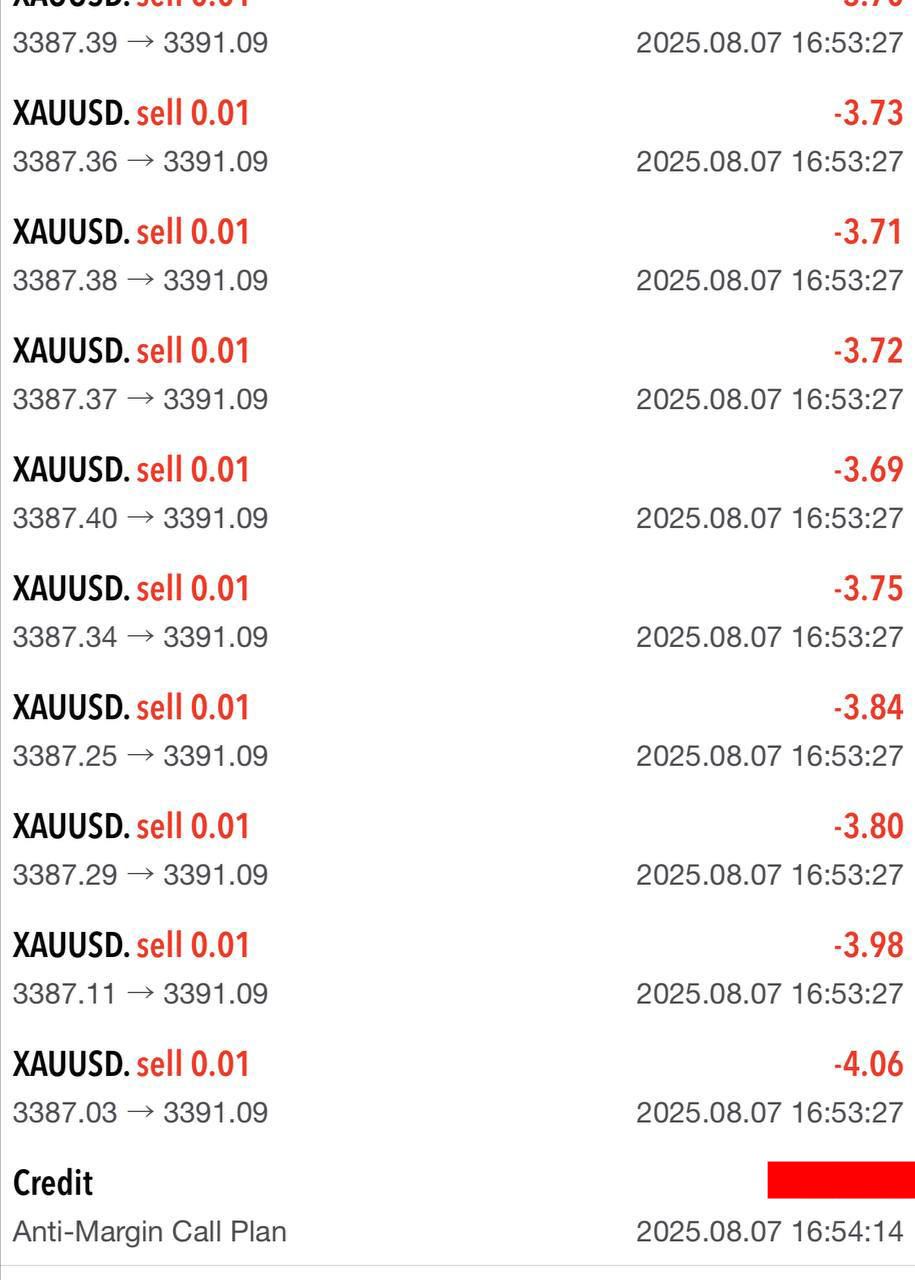Expand the sell trade showing -4.06

[457, 1087]
